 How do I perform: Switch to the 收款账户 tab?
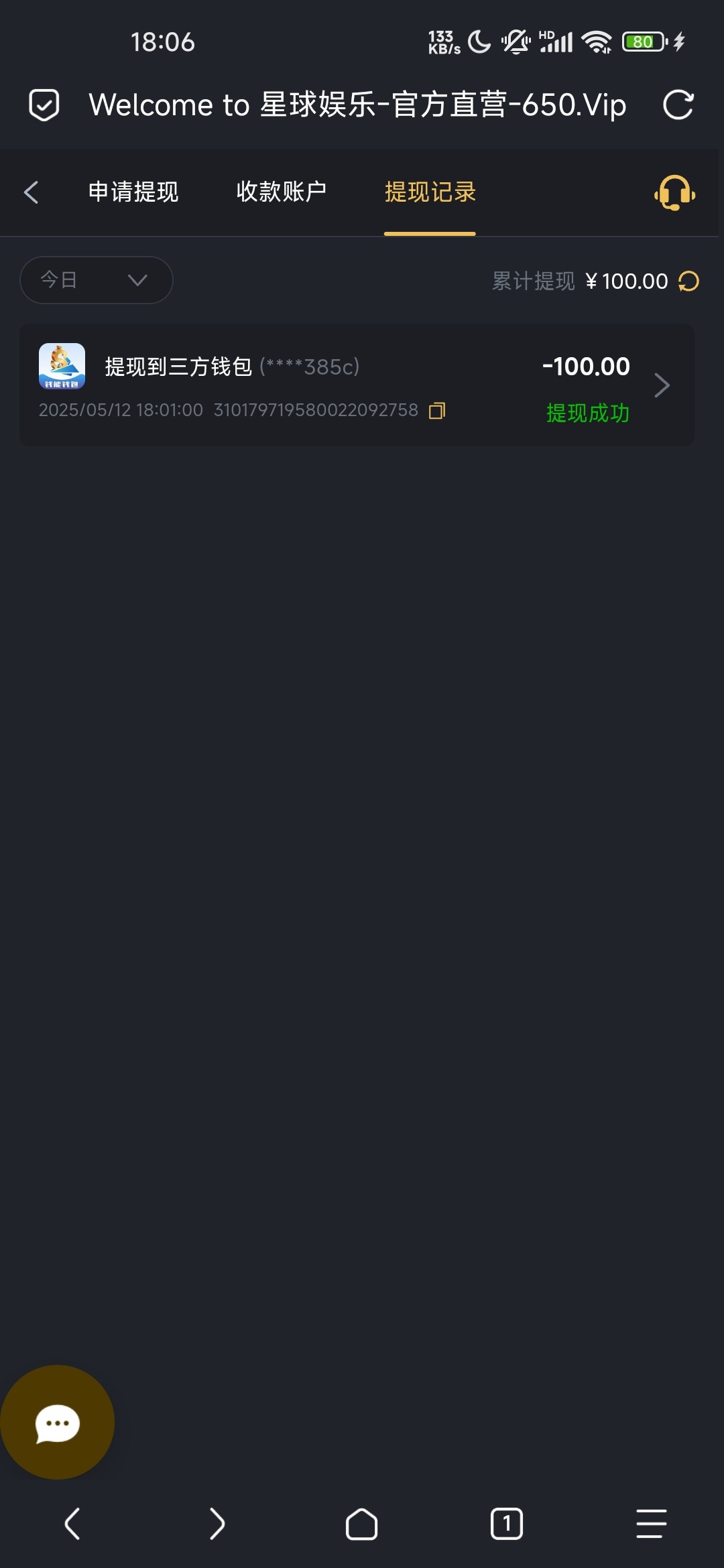(x=282, y=192)
